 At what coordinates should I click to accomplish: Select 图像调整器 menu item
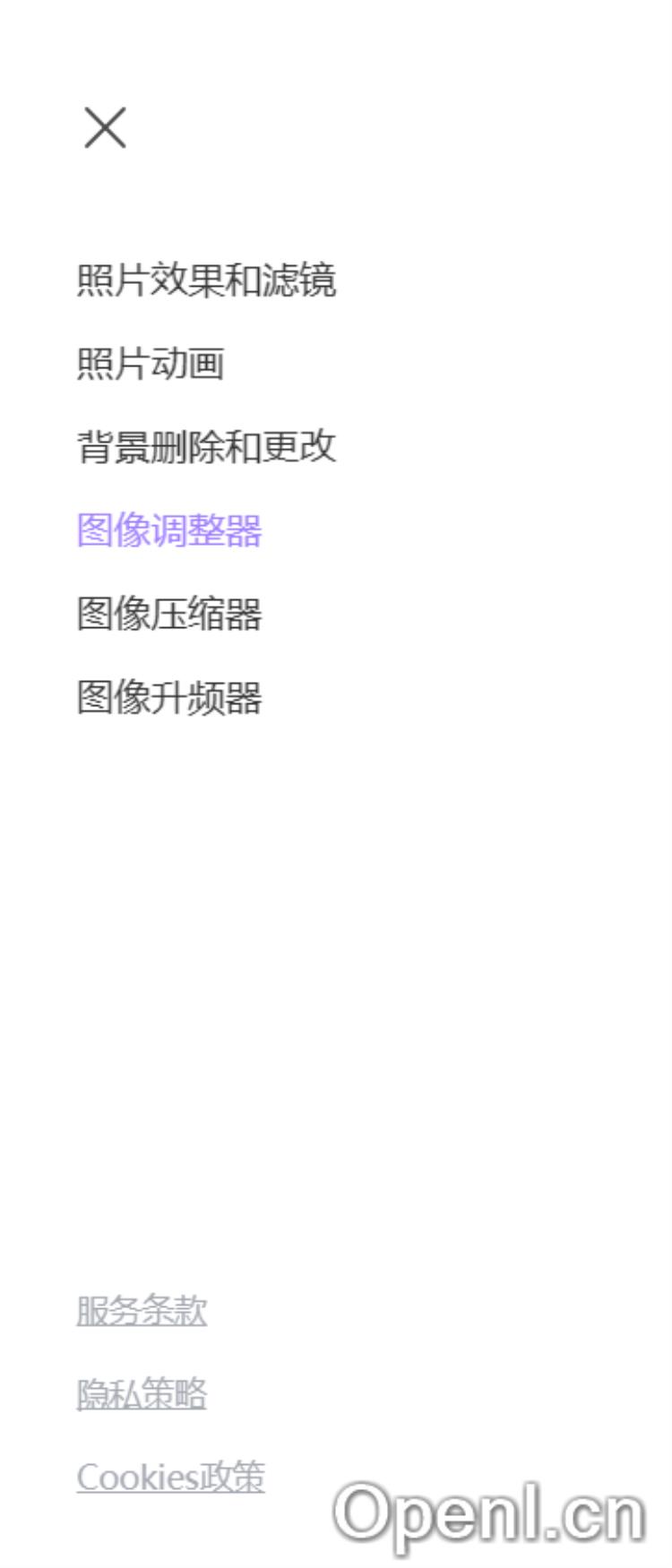pos(169,530)
